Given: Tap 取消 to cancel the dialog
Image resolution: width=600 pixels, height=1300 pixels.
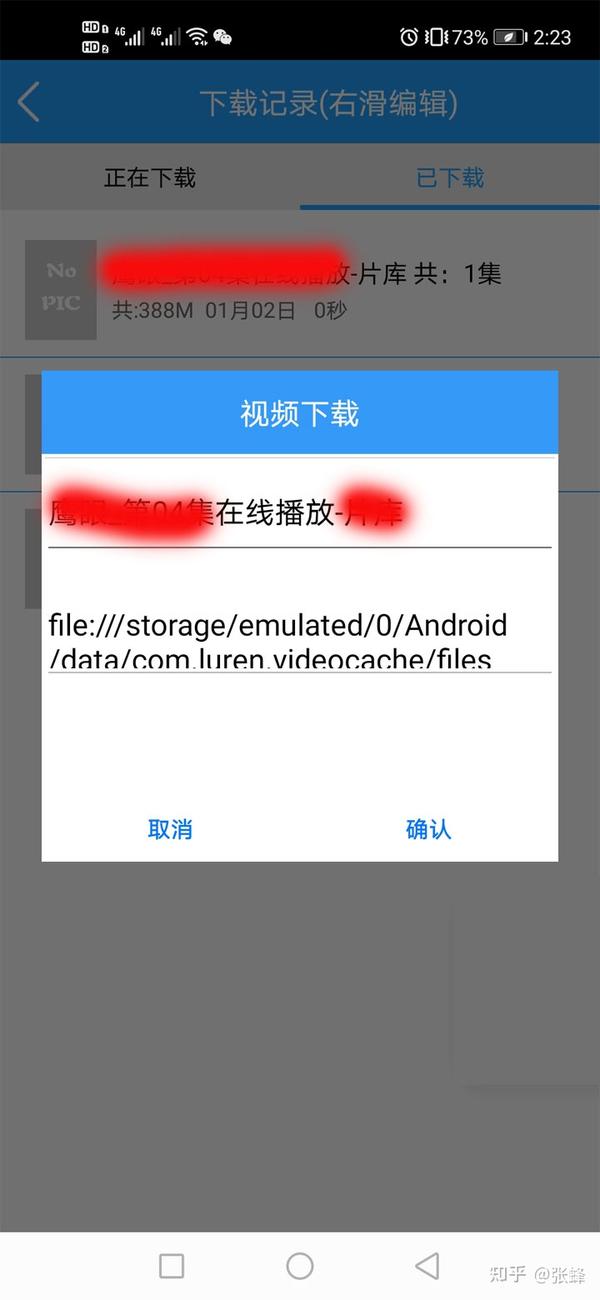Looking at the screenshot, I should [x=170, y=829].
